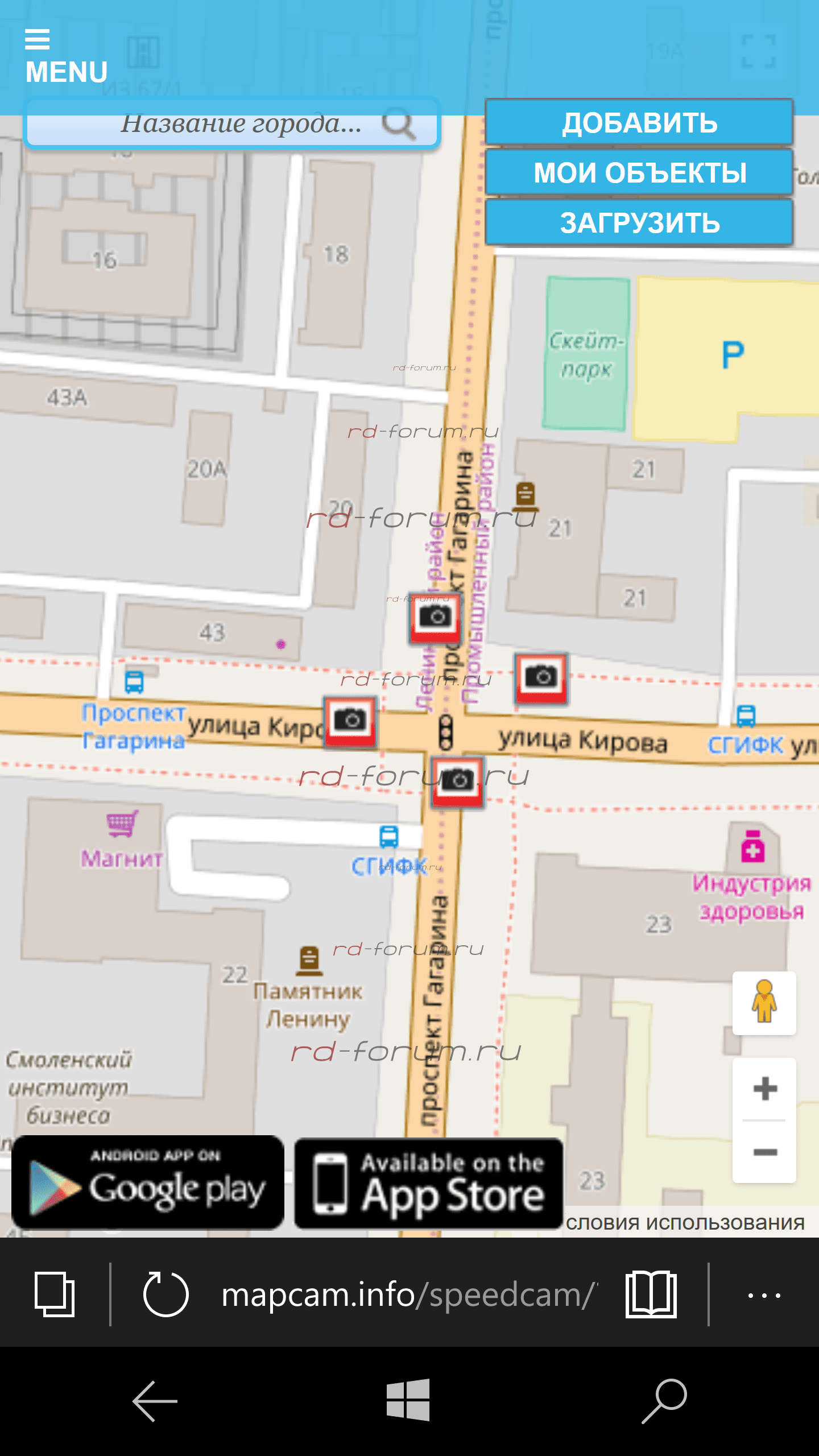
Task: Select the Street View pegman
Action: coord(764,1002)
